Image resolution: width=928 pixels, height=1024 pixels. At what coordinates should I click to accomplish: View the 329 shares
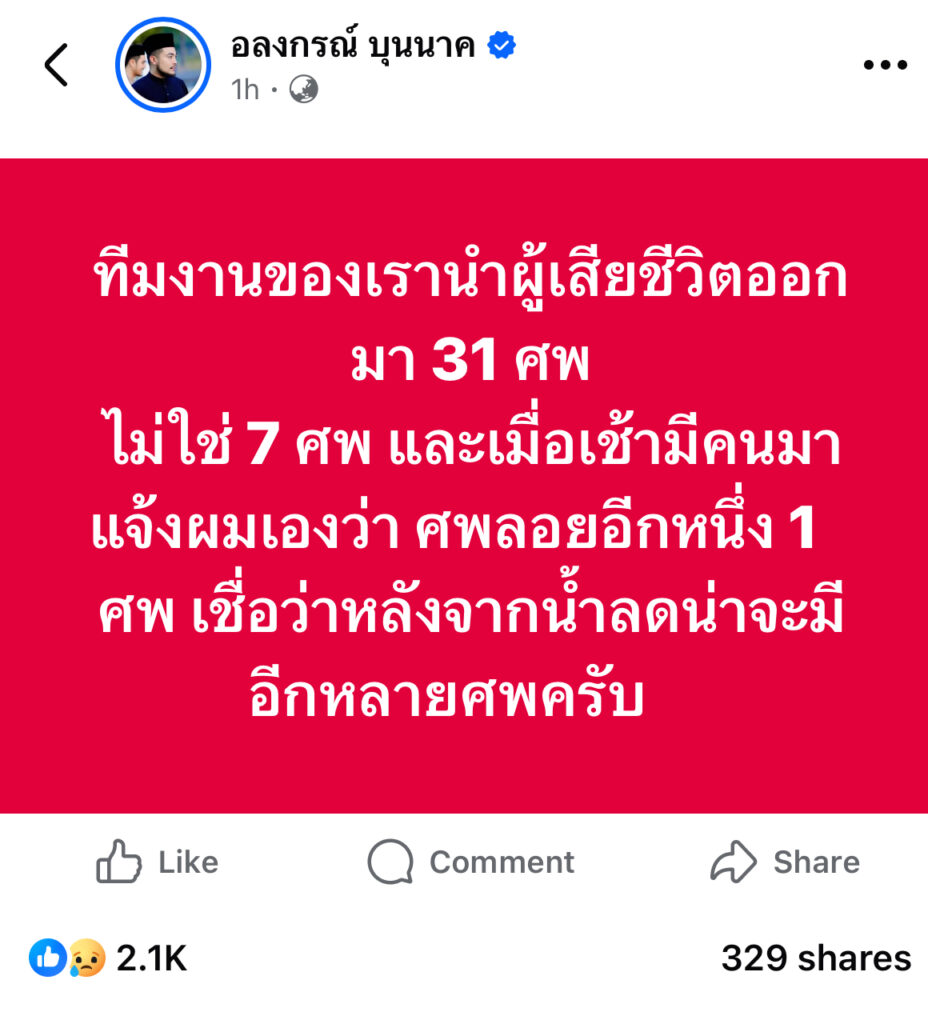coord(815,958)
